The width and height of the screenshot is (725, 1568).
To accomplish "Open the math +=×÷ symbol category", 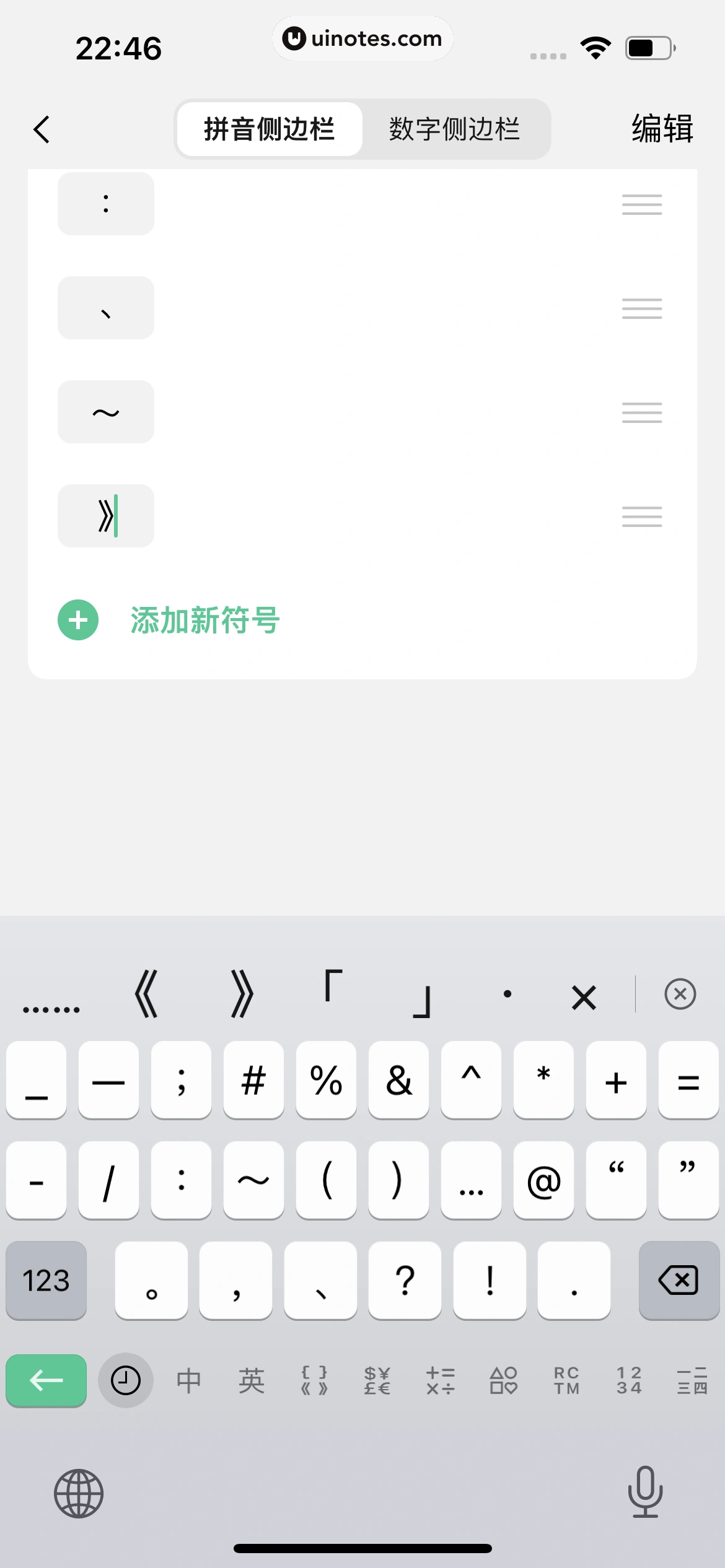I will pyautogui.click(x=441, y=1381).
